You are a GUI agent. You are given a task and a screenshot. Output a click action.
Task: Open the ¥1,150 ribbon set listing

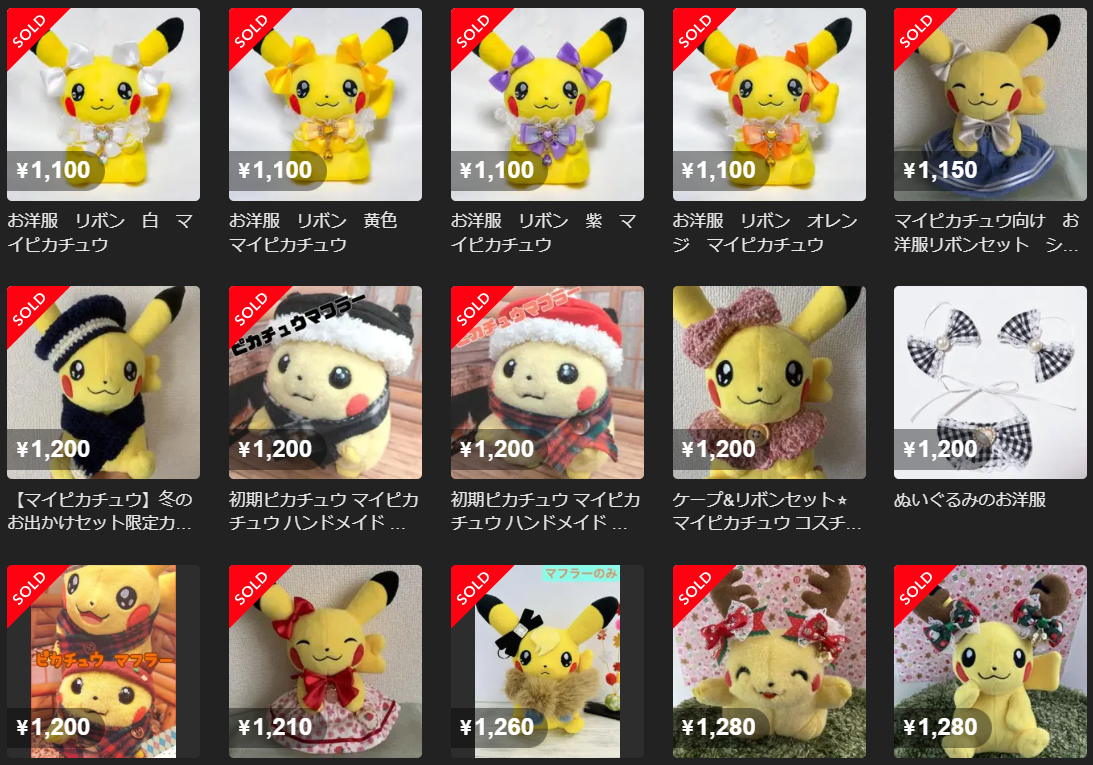(990, 105)
